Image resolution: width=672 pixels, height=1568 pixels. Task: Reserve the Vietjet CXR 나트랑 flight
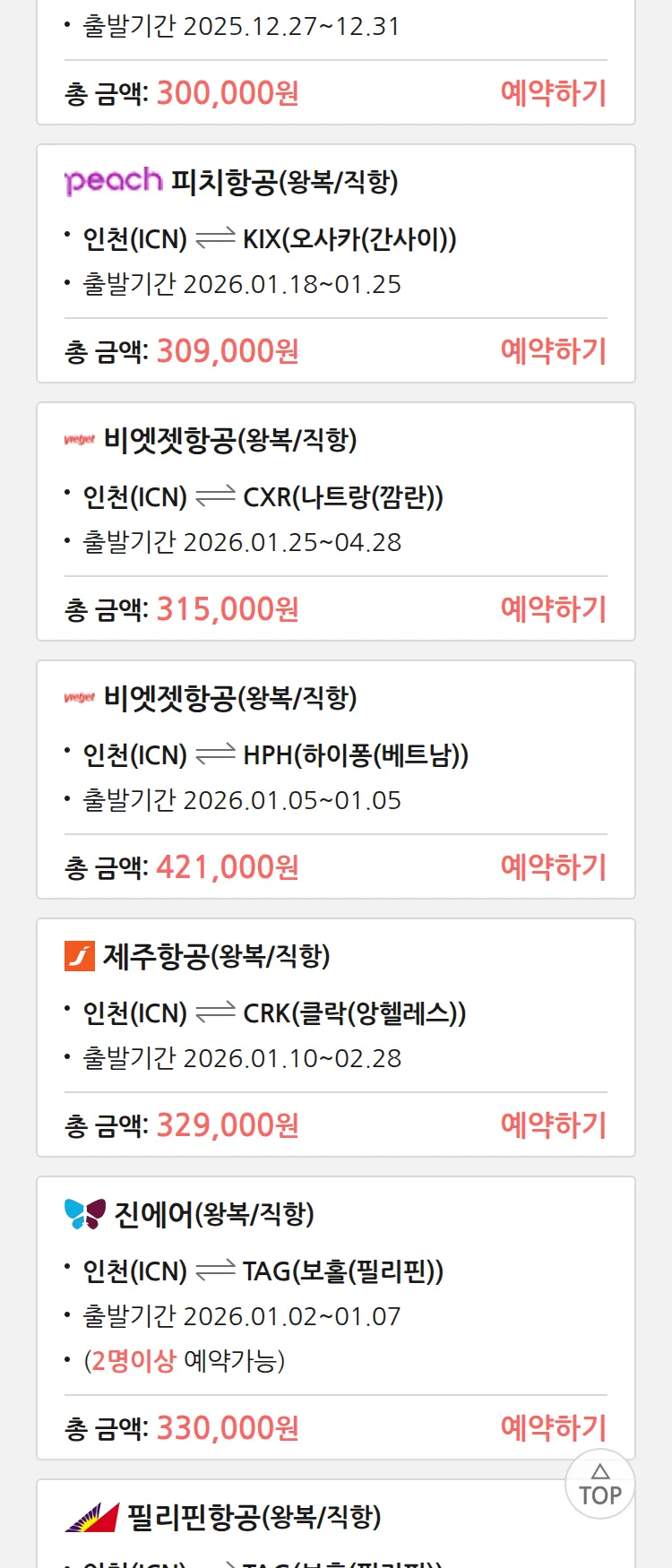pos(553,609)
